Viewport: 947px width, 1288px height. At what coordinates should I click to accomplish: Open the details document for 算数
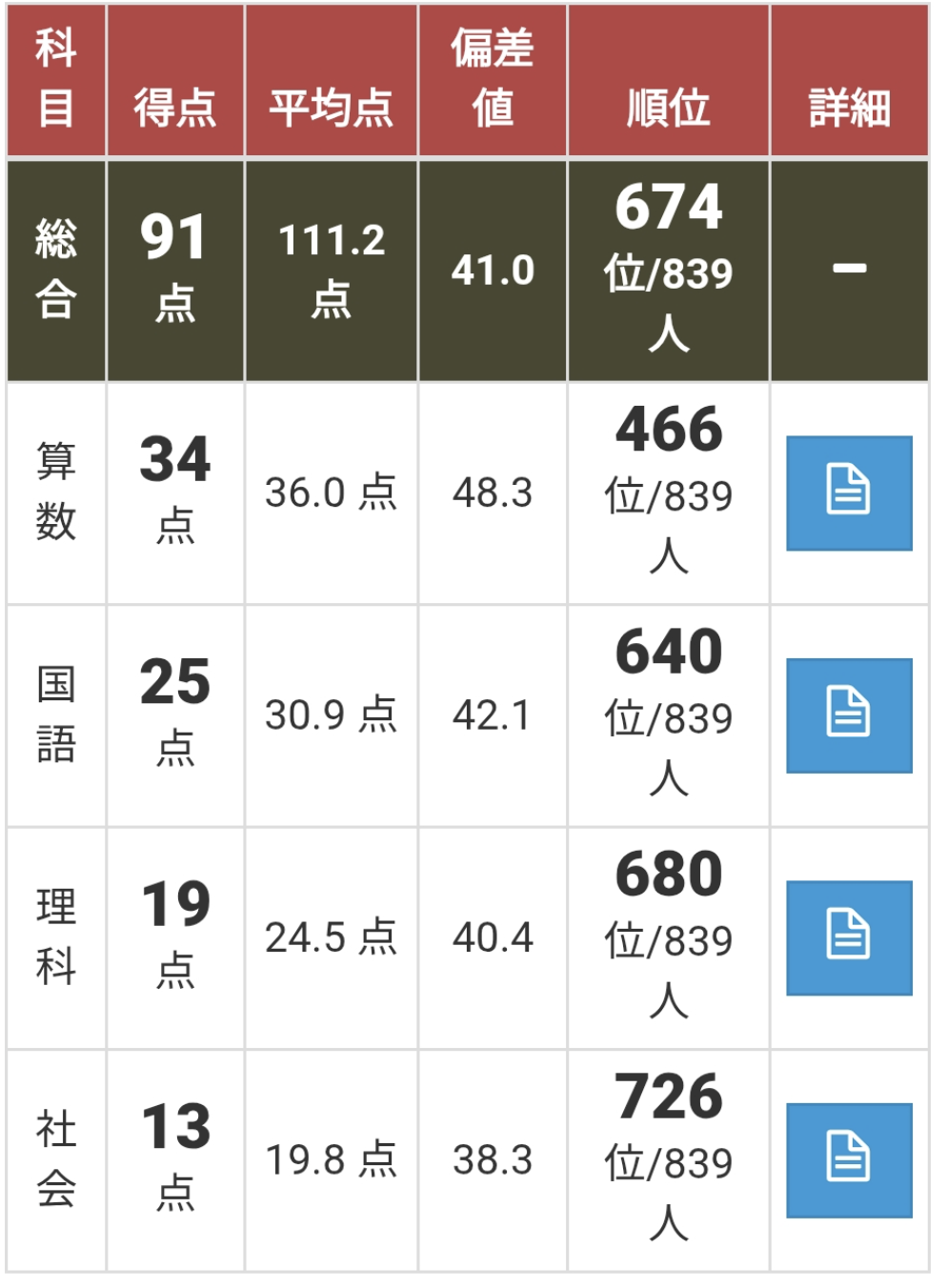tap(848, 493)
